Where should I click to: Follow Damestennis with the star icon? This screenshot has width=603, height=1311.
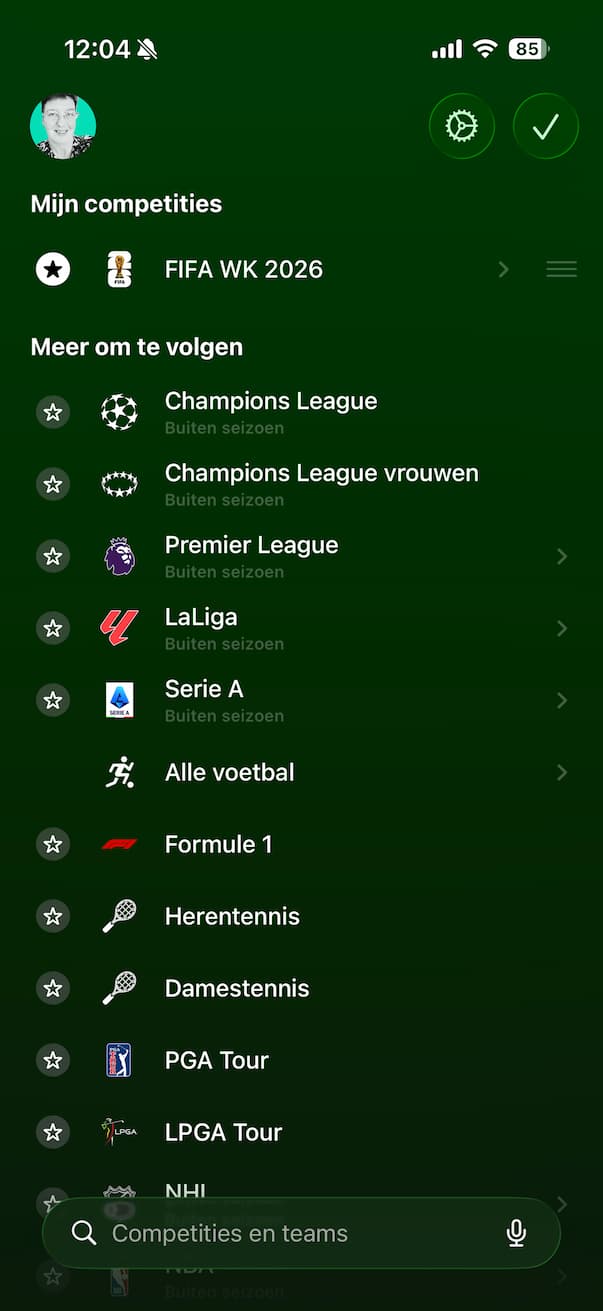click(53, 988)
